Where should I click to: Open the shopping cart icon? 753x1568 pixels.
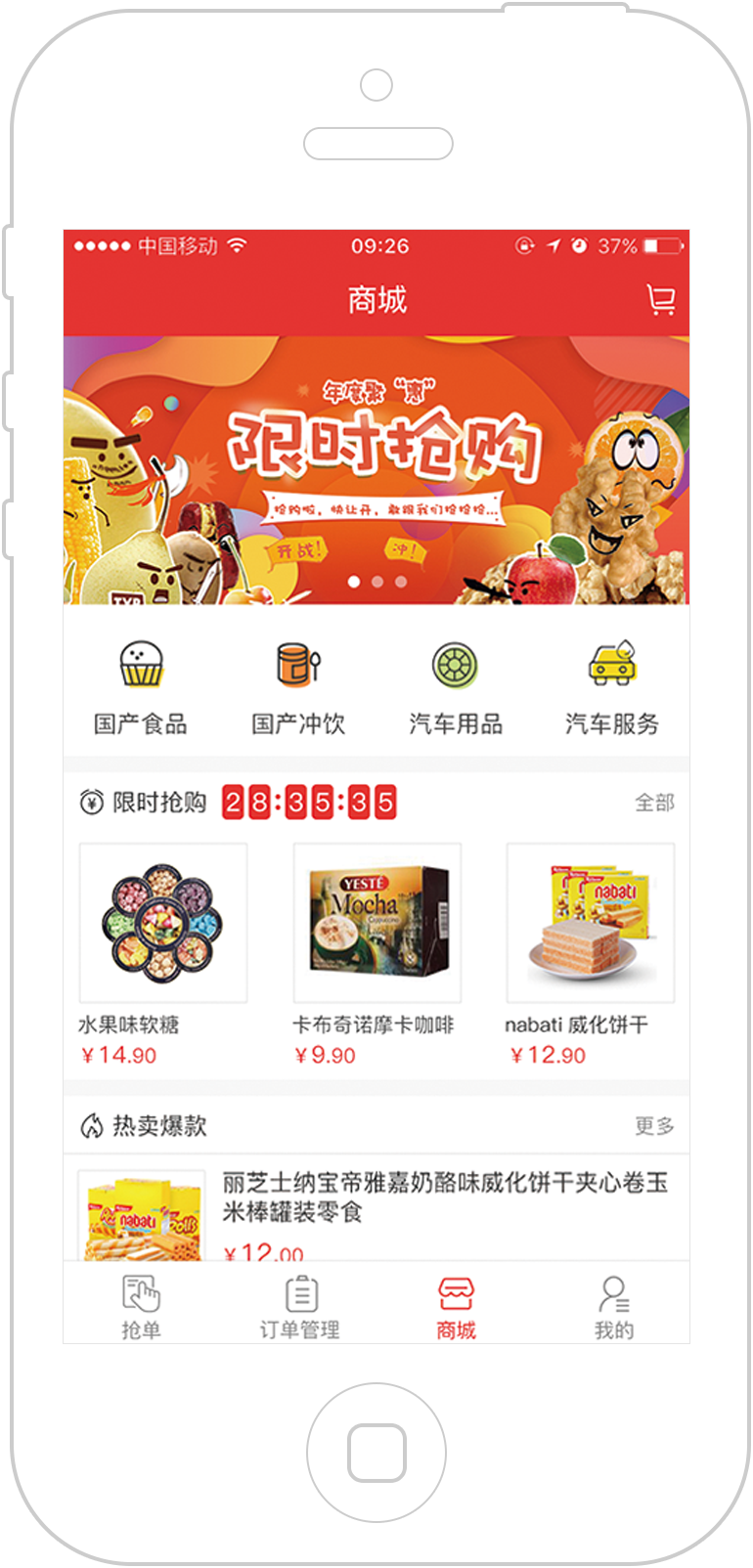pyautogui.click(x=661, y=299)
